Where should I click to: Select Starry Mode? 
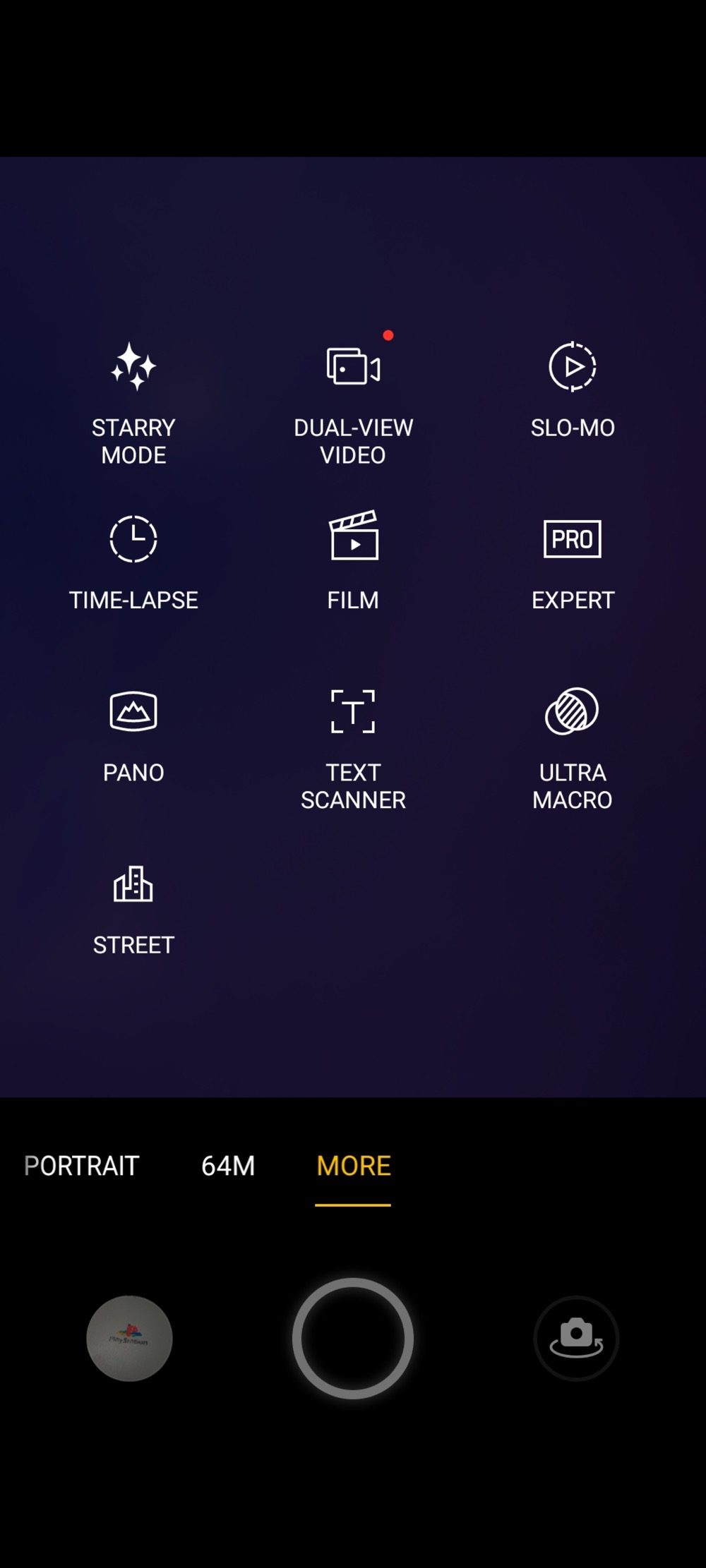coord(133,404)
